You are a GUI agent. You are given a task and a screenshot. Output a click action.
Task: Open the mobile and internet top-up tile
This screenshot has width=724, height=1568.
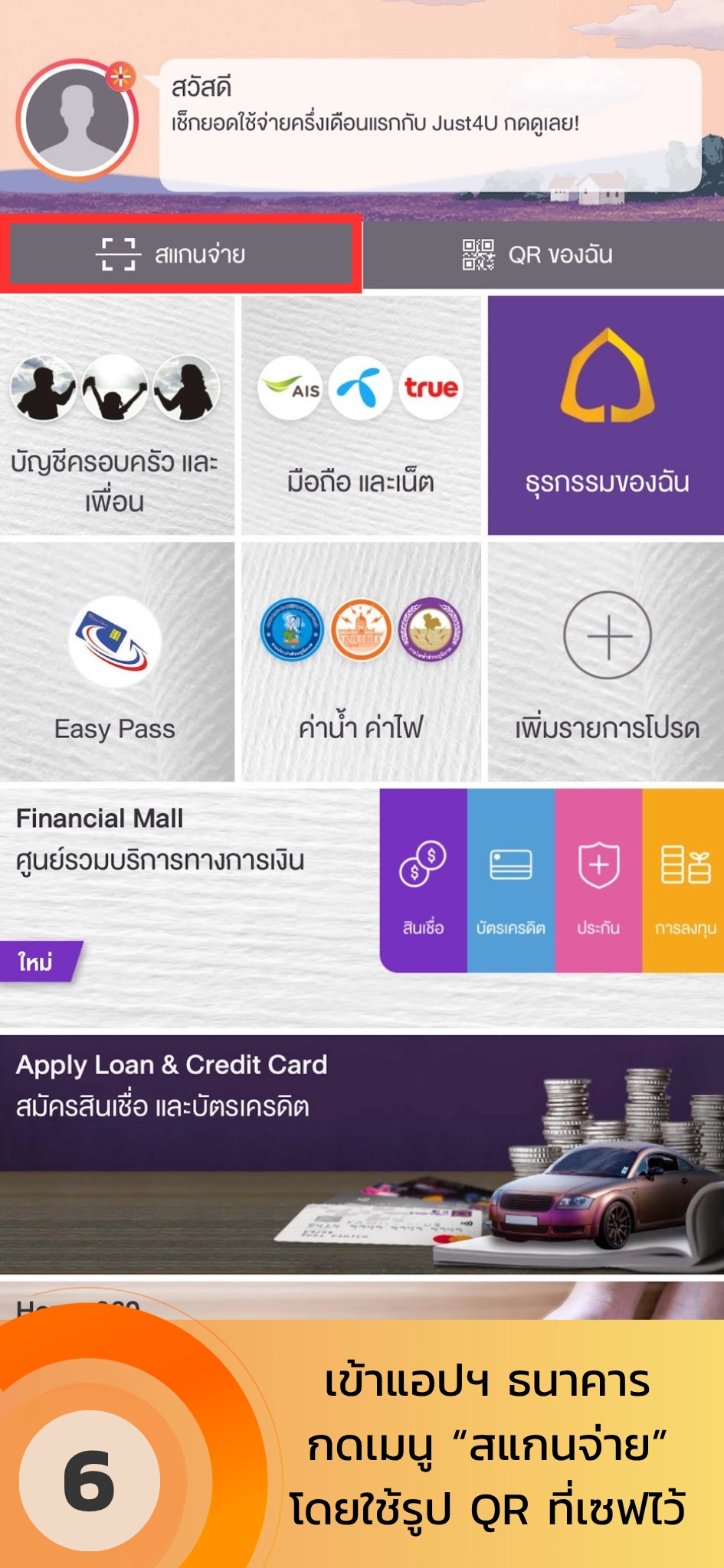tap(361, 416)
